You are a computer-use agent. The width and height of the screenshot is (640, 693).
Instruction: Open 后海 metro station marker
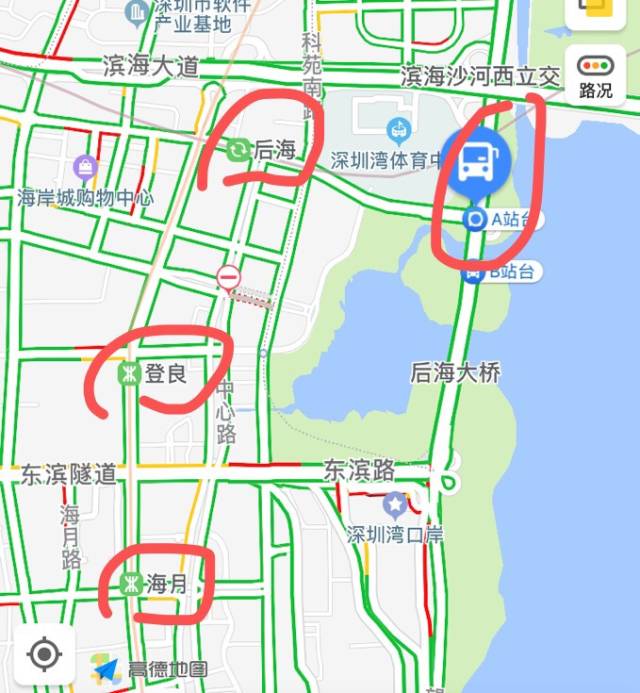tap(238, 150)
